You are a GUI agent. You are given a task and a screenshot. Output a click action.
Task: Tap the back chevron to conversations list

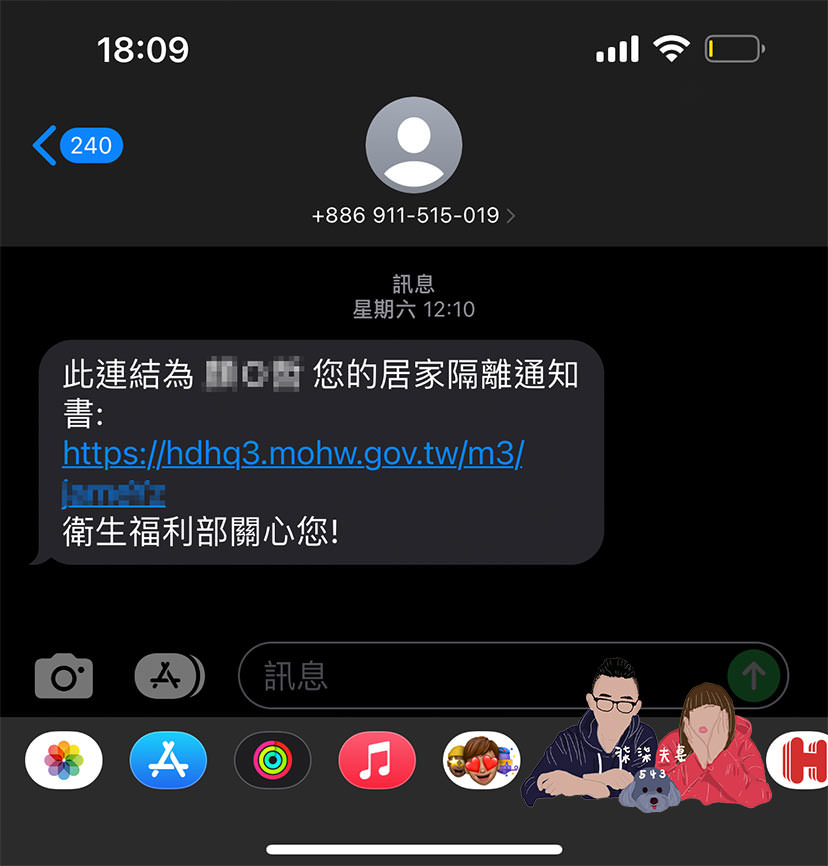coord(42,145)
